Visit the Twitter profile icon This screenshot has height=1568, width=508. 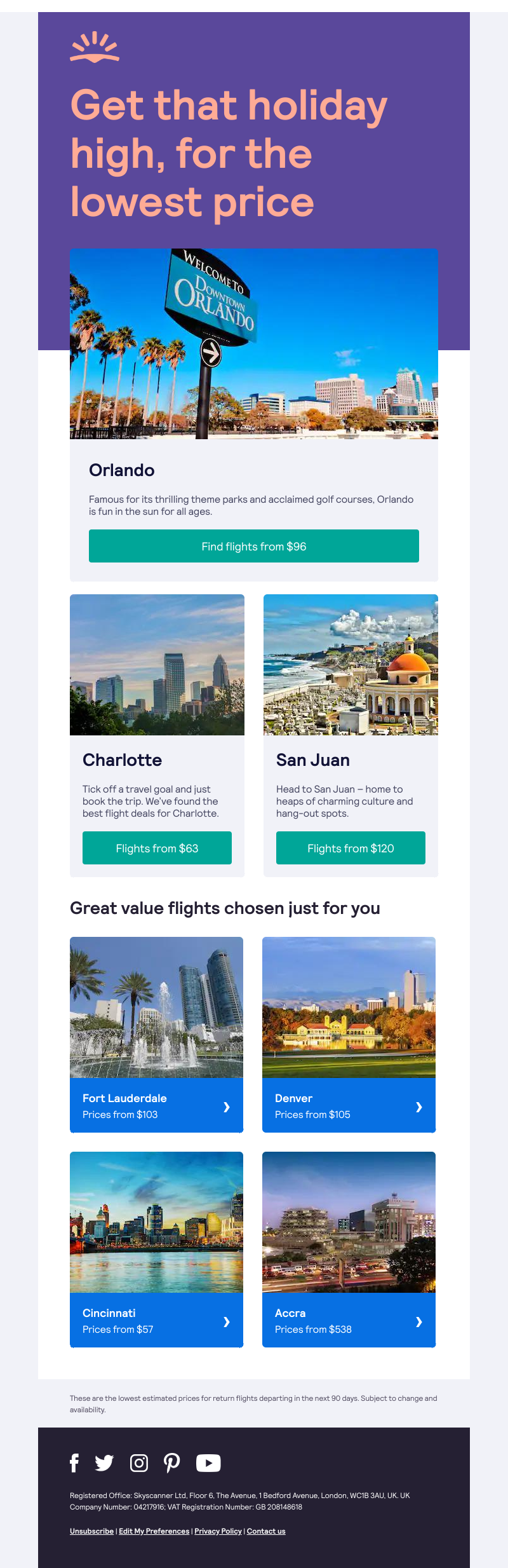pos(104,1462)
